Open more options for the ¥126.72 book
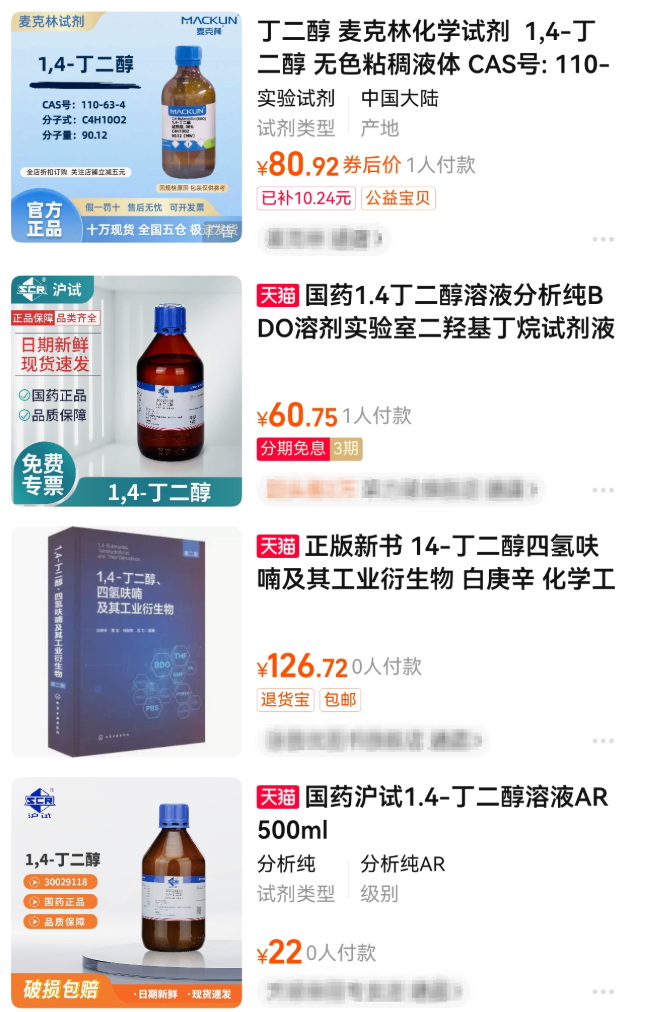 tap(603, 741)
